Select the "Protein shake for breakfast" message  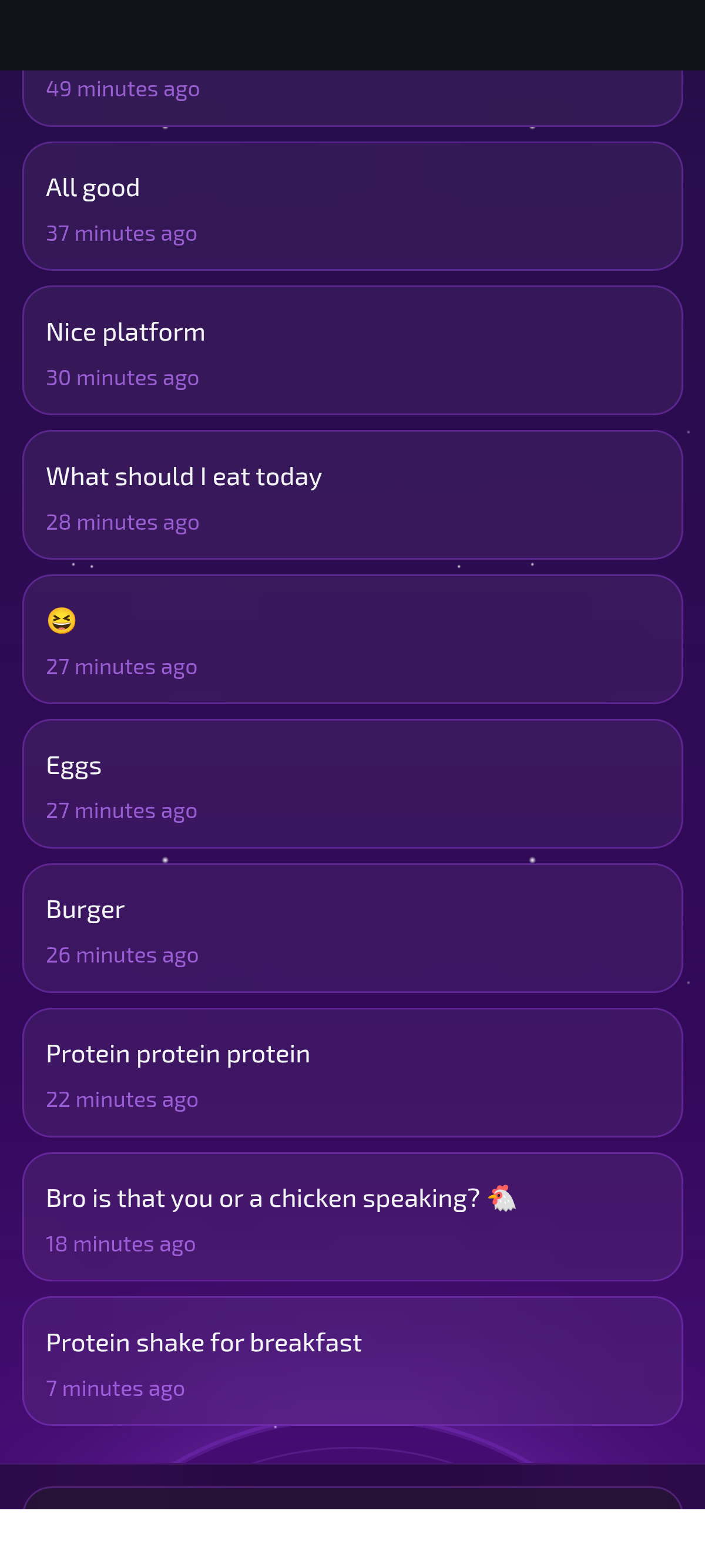pos(352,1361)
